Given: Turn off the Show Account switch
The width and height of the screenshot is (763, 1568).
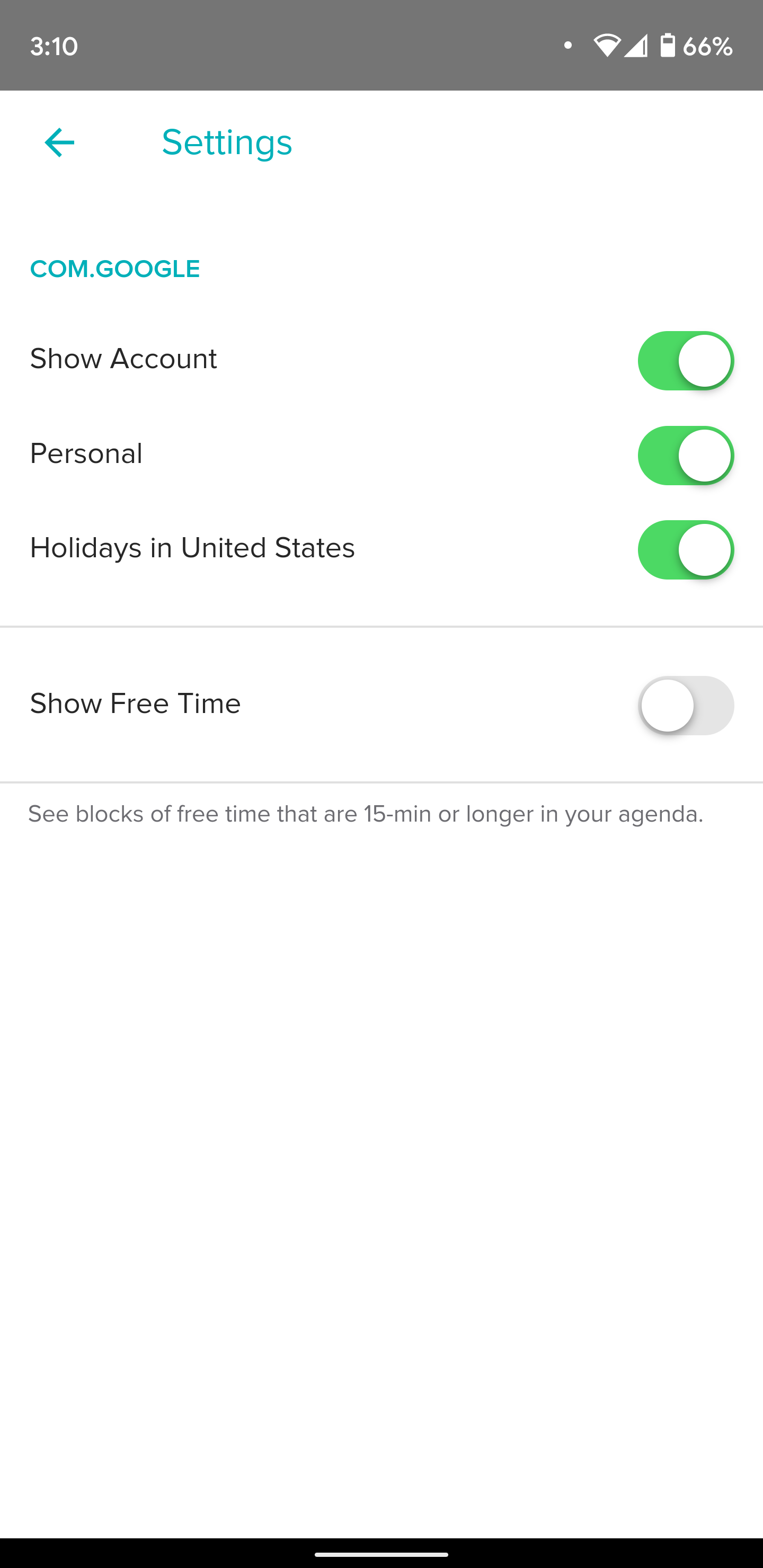Looking at the screenshot, I should click(x=685, y=360).
